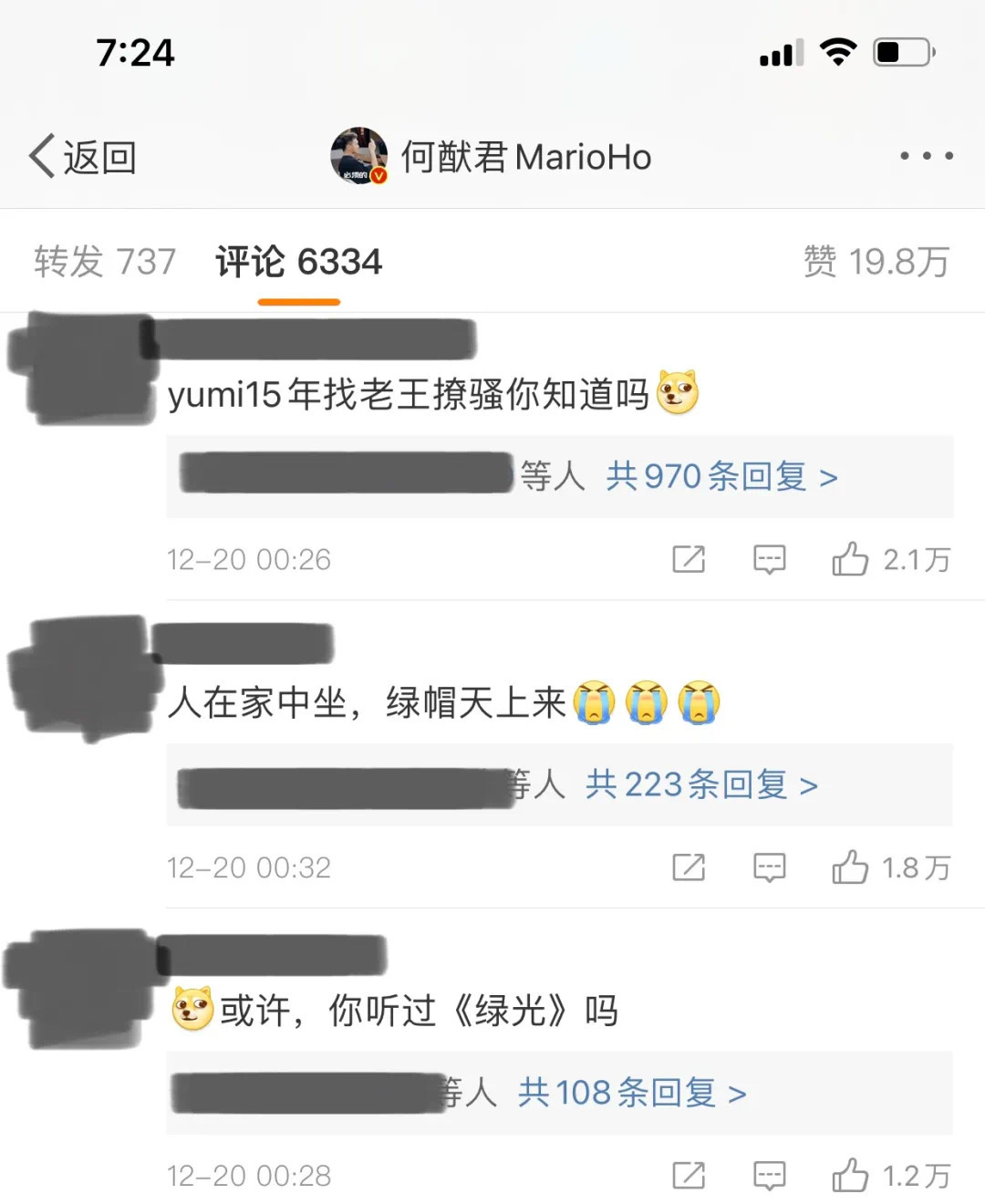
Task: Reply to the 《绿光》 comment
Action: (769, 1176)
